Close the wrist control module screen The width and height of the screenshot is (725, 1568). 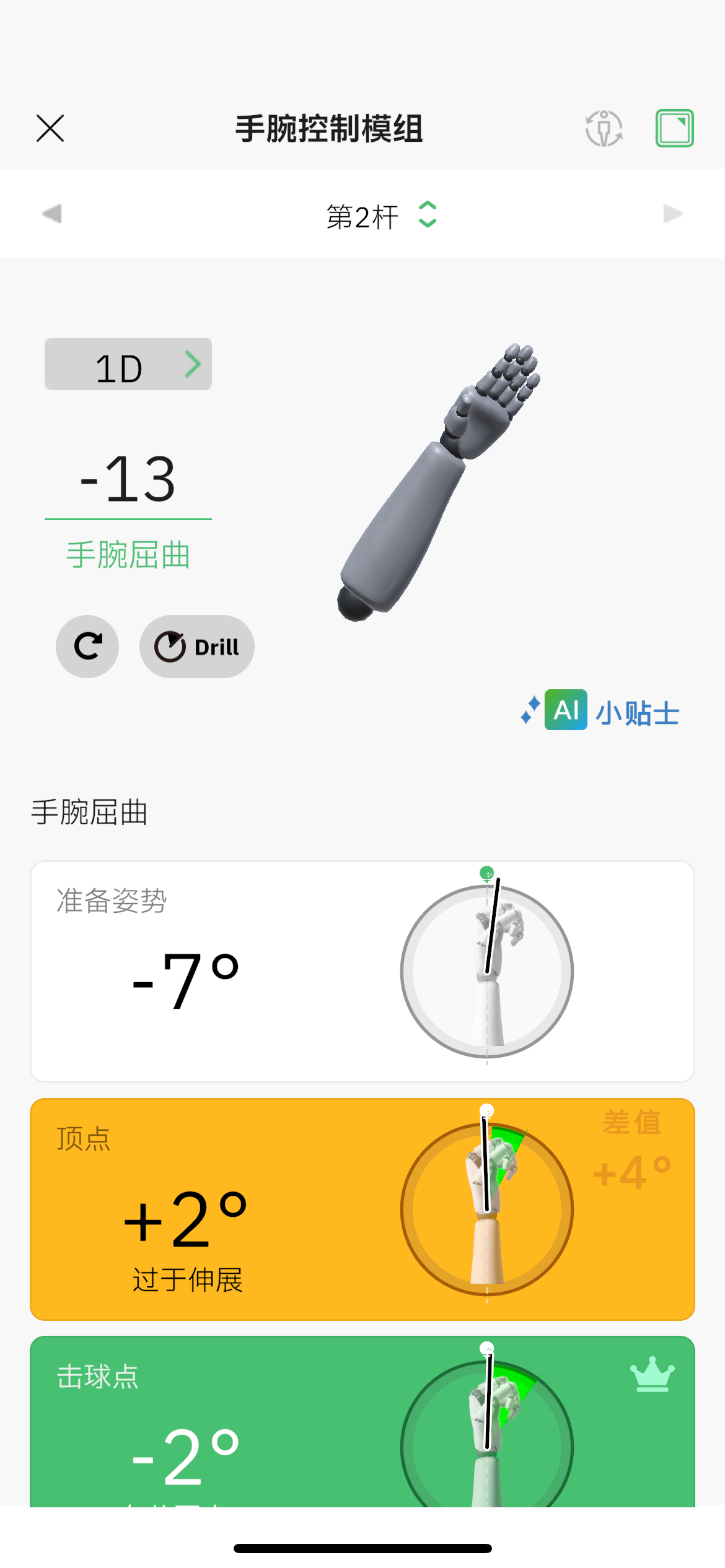pos(50,128)
